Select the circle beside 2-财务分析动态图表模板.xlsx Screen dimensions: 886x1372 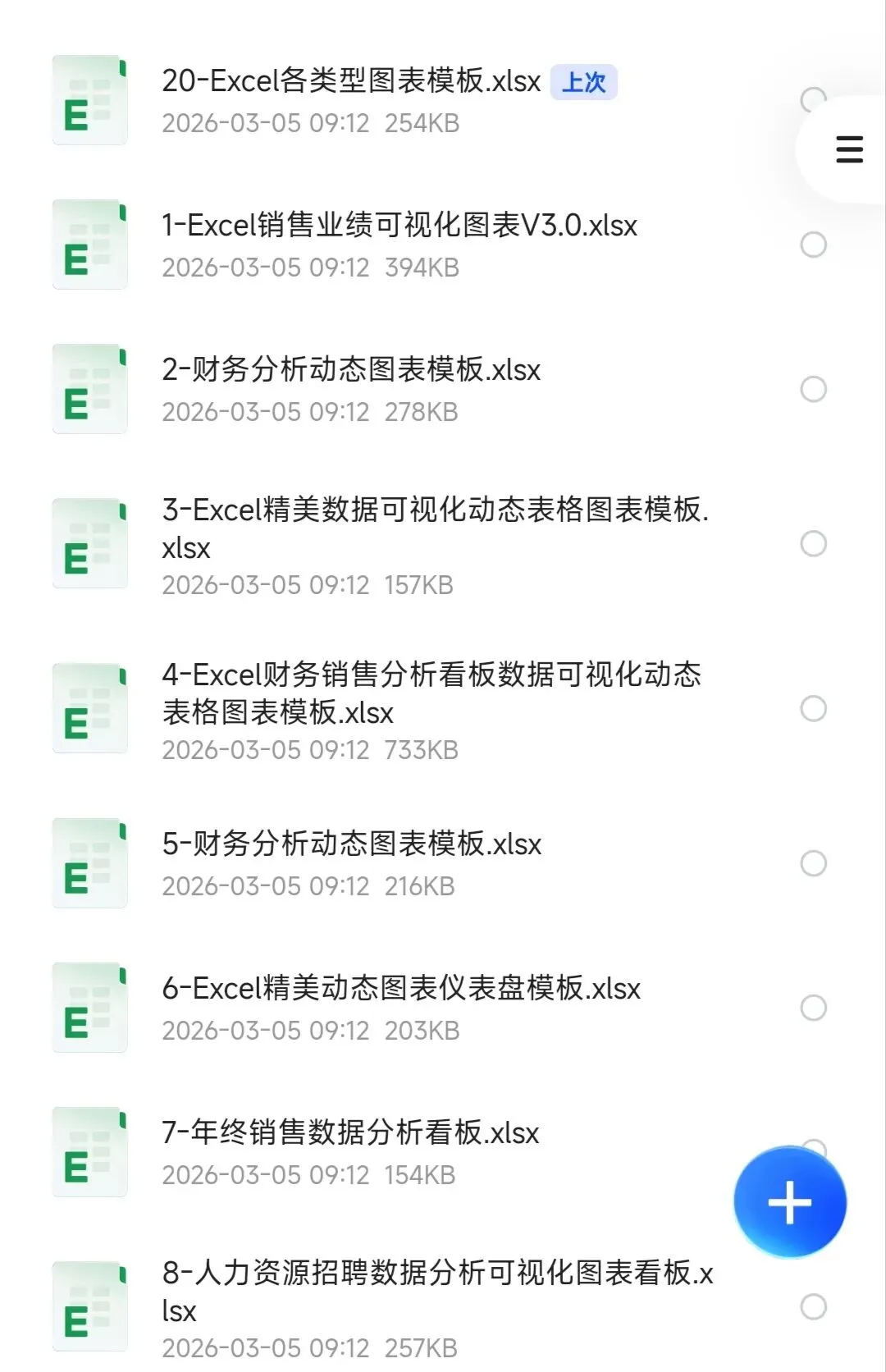point(813,389)
